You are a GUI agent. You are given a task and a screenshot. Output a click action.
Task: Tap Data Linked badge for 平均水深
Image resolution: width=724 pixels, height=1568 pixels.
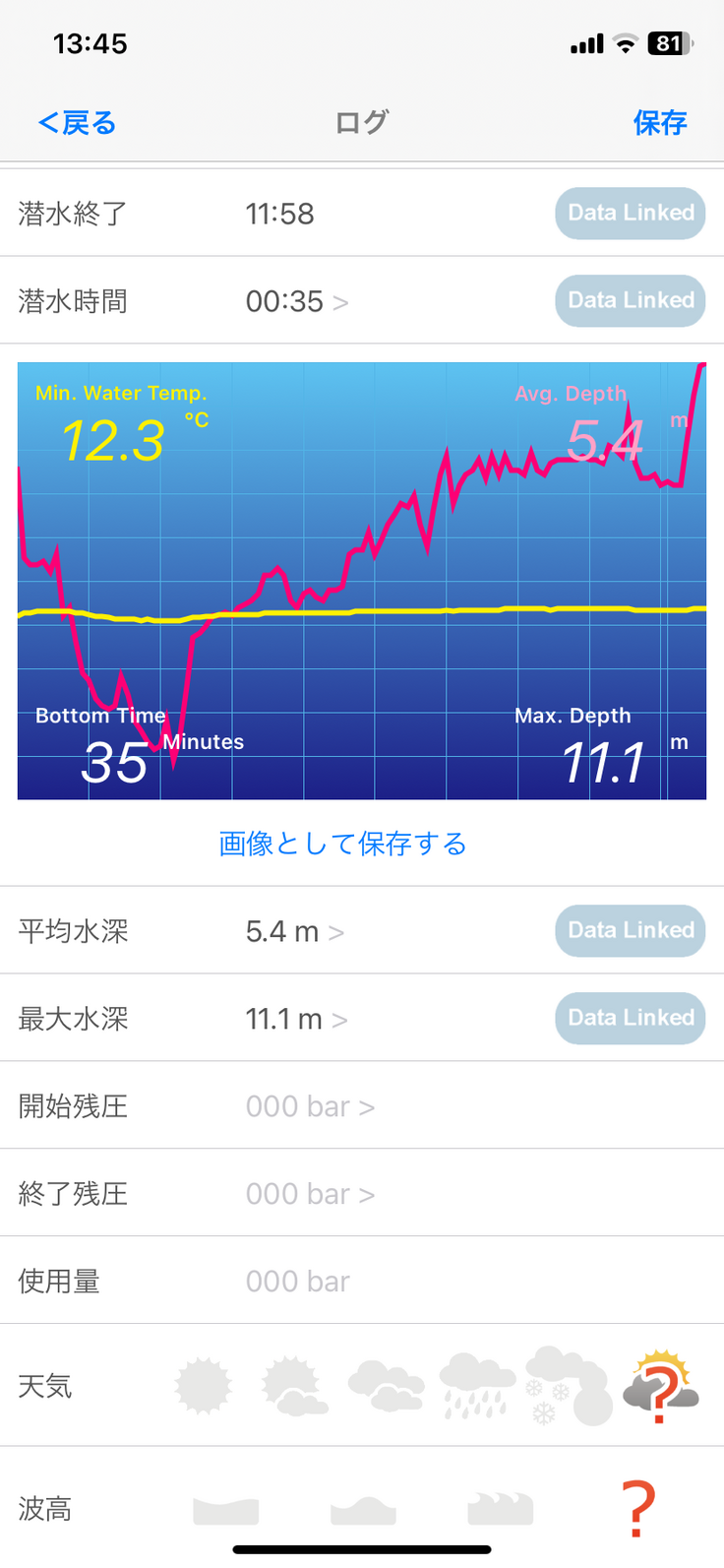click(x=630, y=930)
